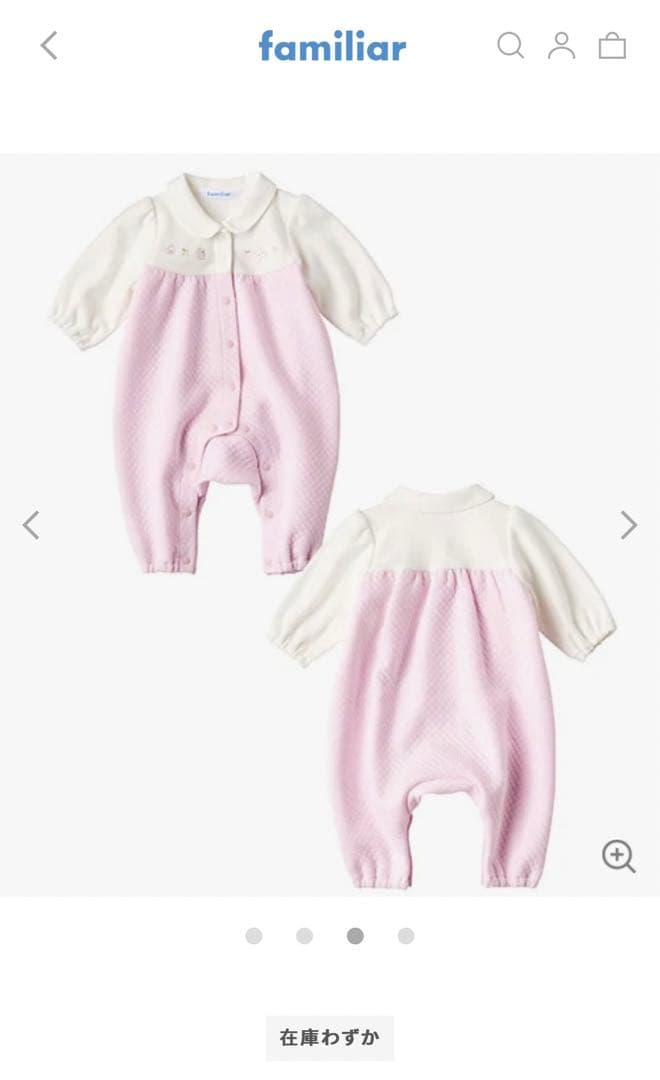
Task: Jump to the second image dot
Action: pos(304,936)
